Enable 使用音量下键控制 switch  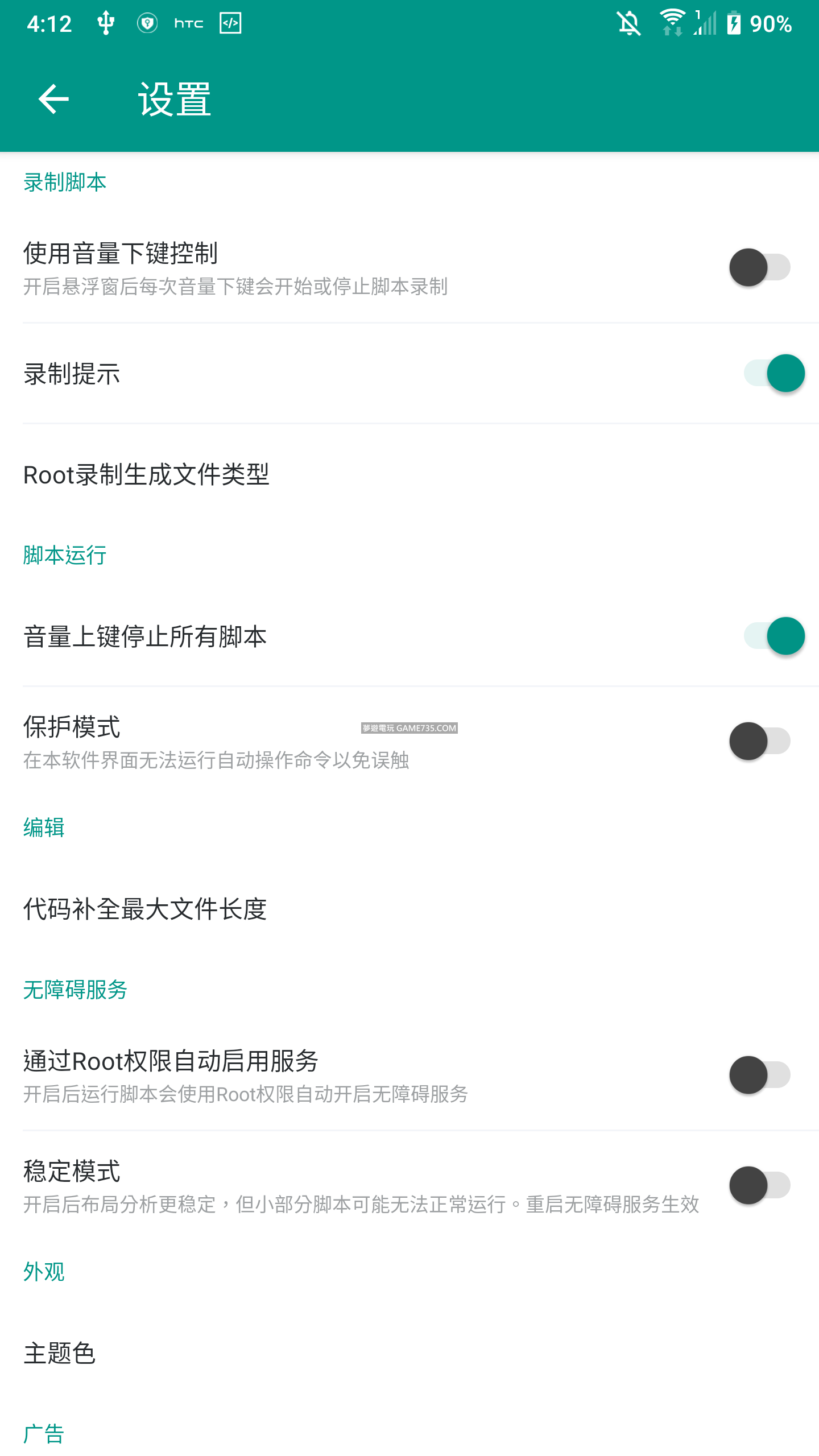click(x=759, y=267)
